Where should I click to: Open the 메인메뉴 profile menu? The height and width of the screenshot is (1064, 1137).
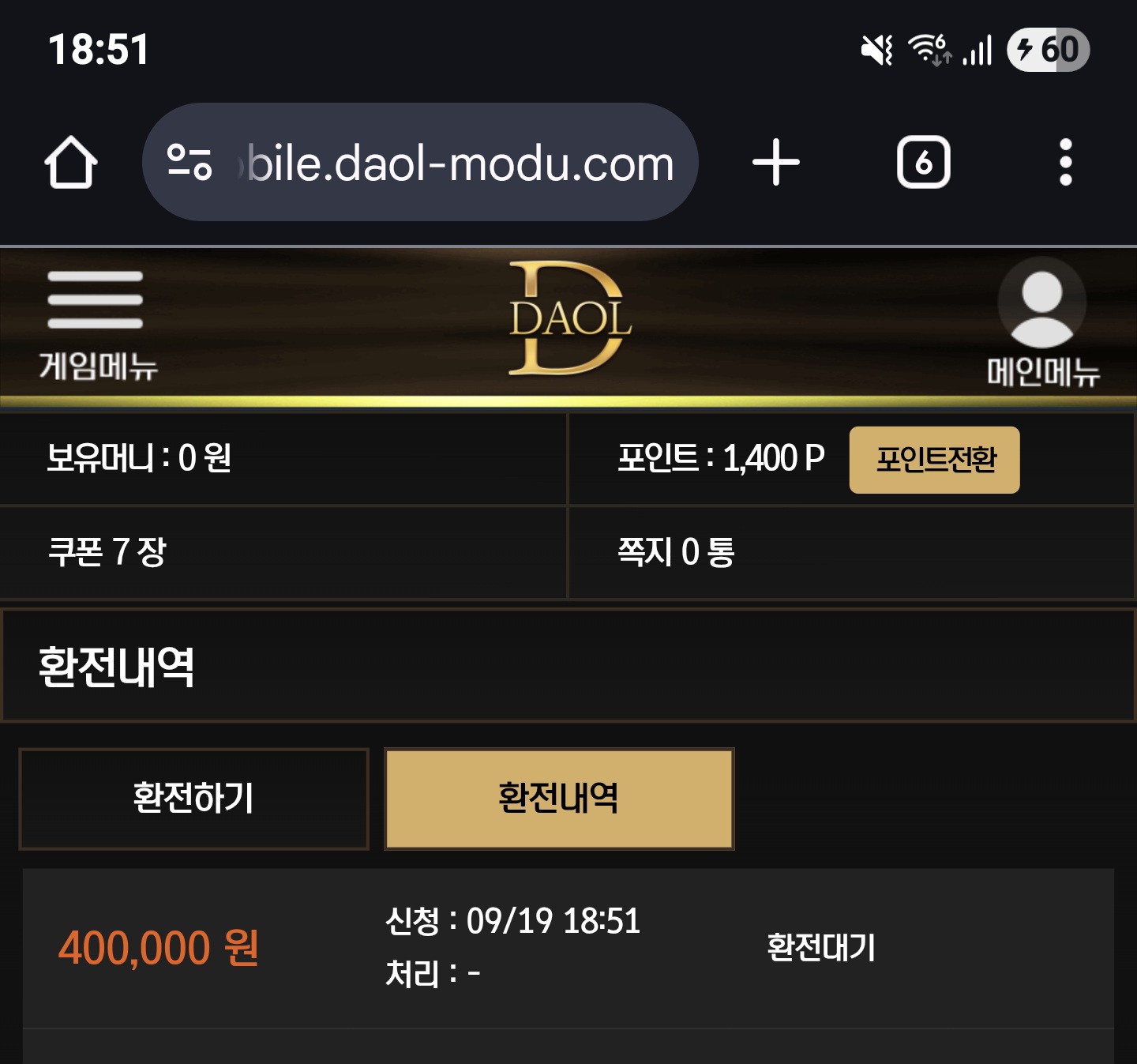[x=1042, y=324]
